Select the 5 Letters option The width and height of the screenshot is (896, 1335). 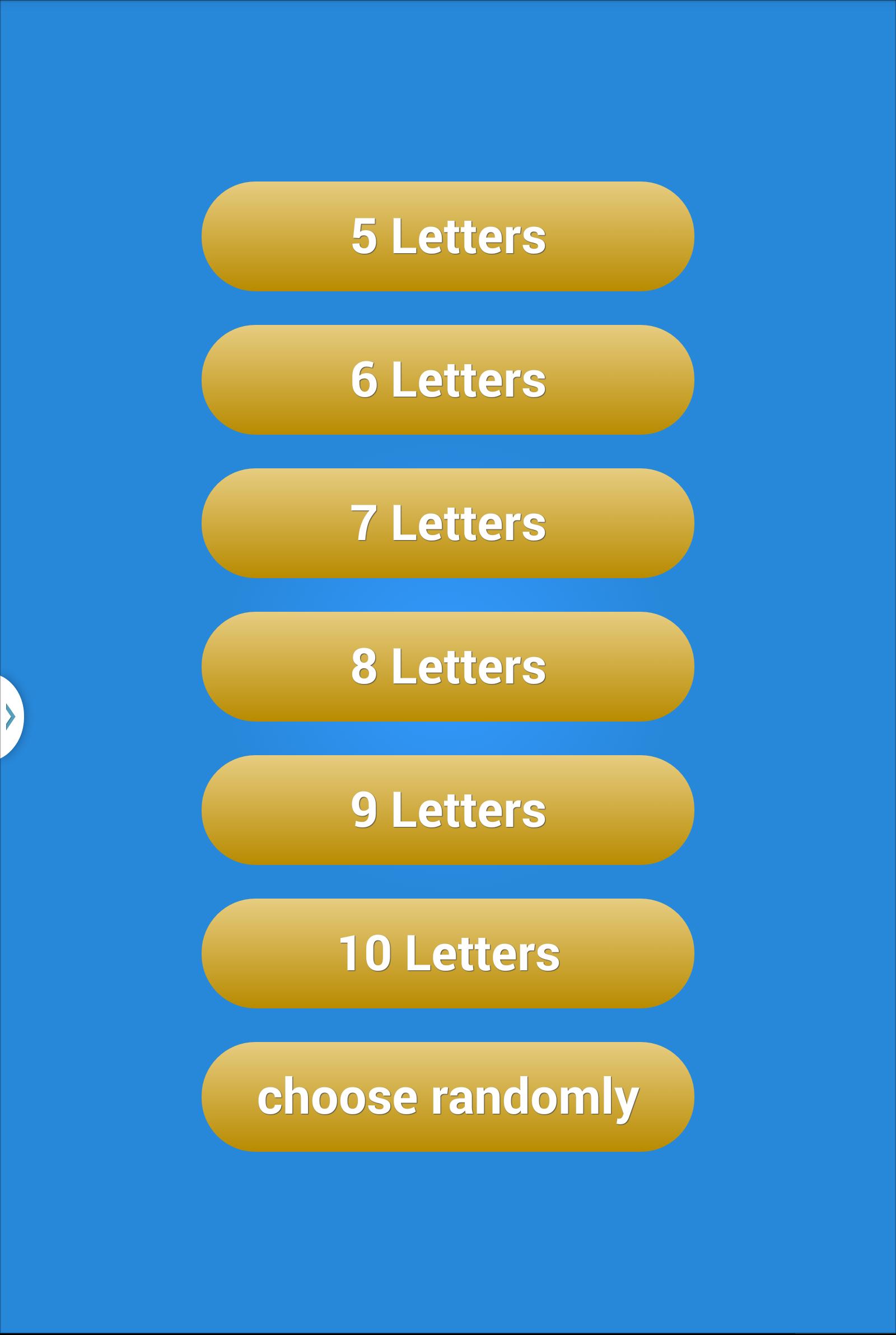coord(447,236)
